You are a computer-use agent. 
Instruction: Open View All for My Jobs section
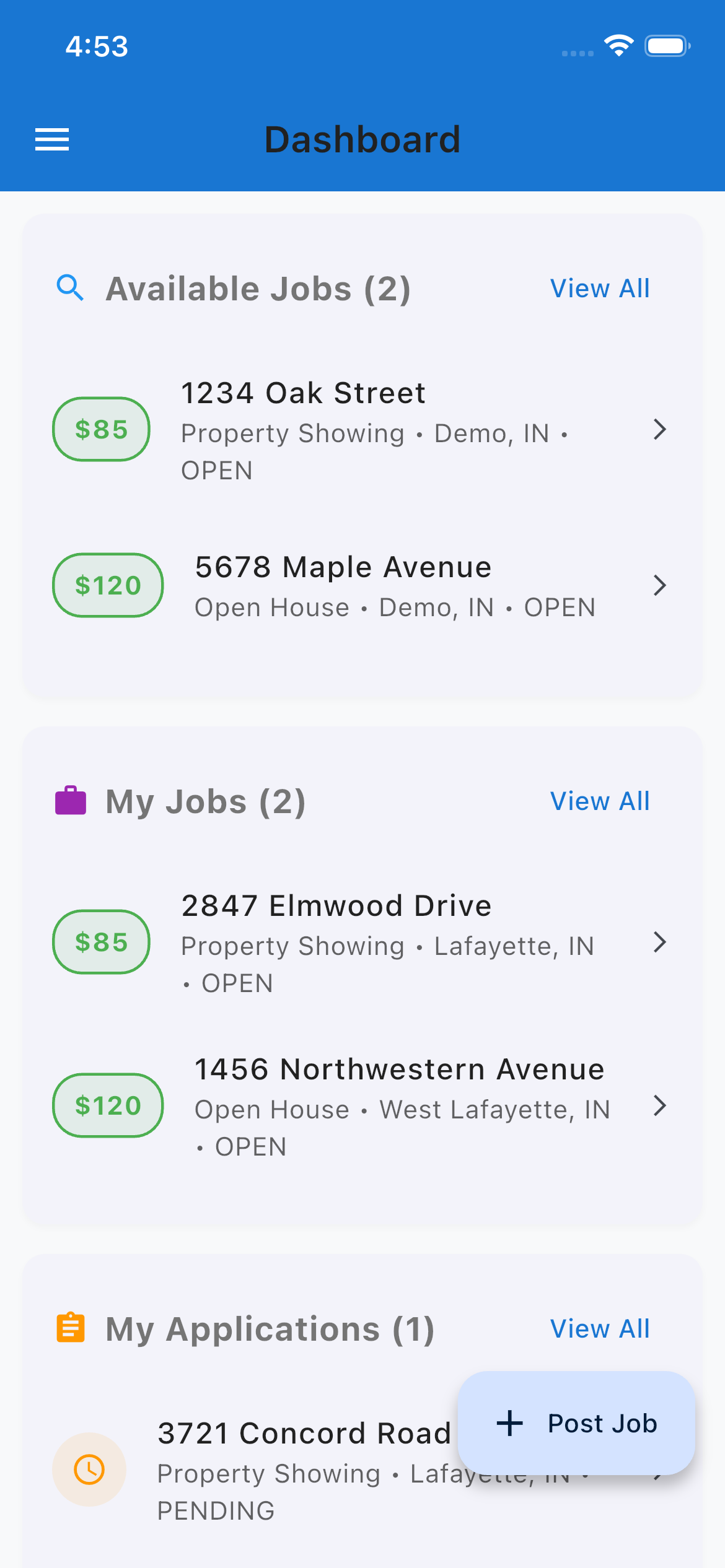[x=599, y=800]
